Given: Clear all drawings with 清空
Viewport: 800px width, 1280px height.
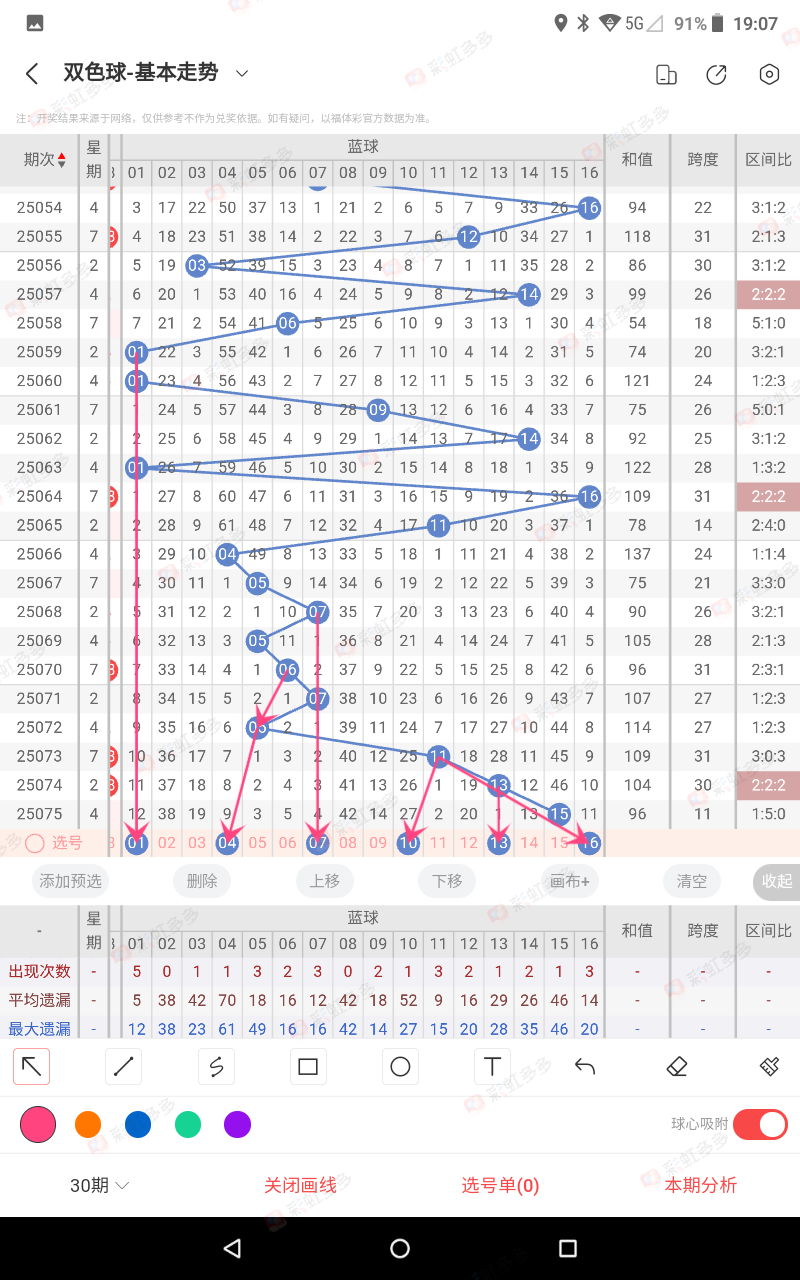Looking at the screenshot, I should pos(692,881).
